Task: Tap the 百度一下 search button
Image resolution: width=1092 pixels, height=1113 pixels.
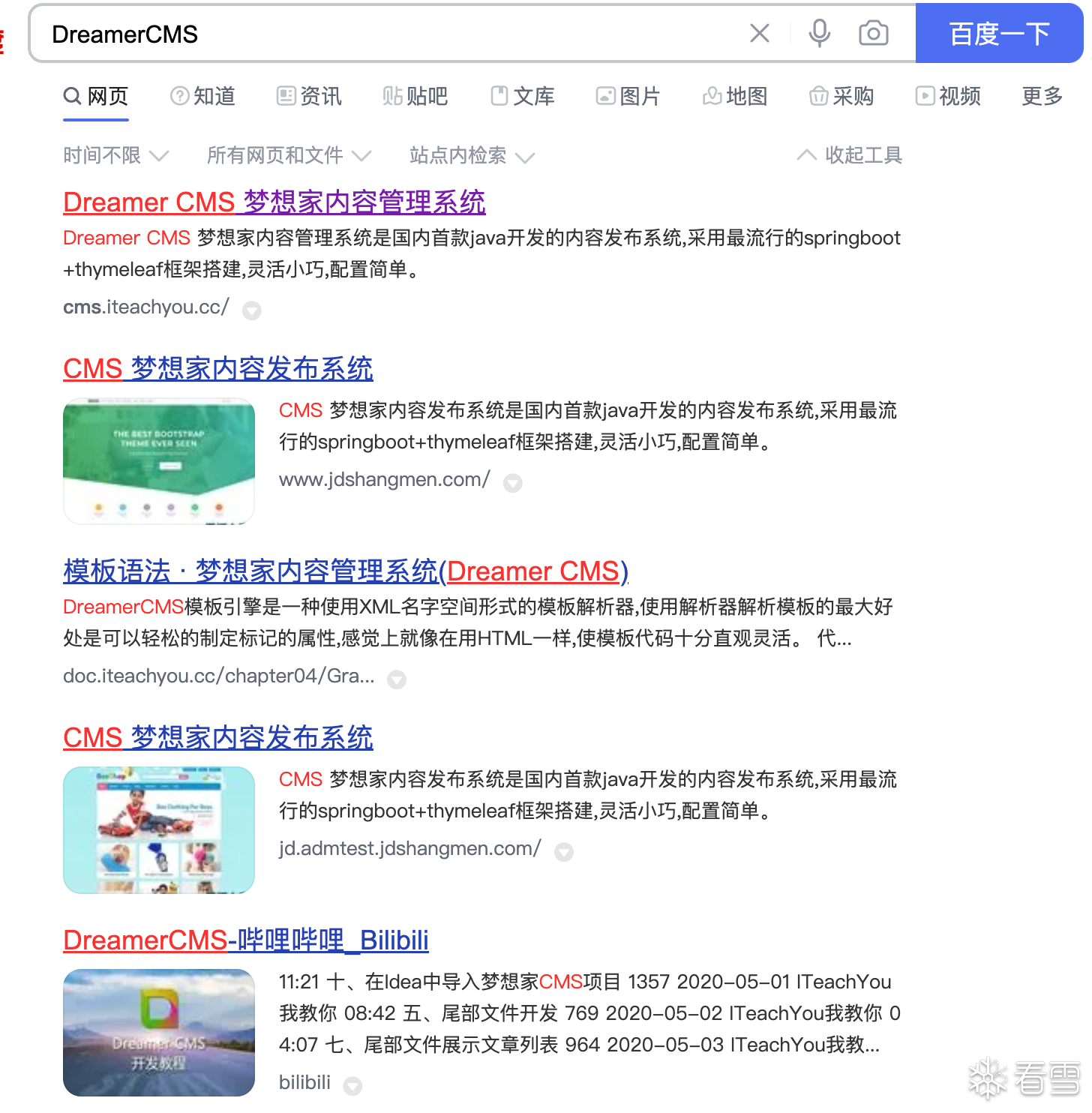Action: click(999, 33)
